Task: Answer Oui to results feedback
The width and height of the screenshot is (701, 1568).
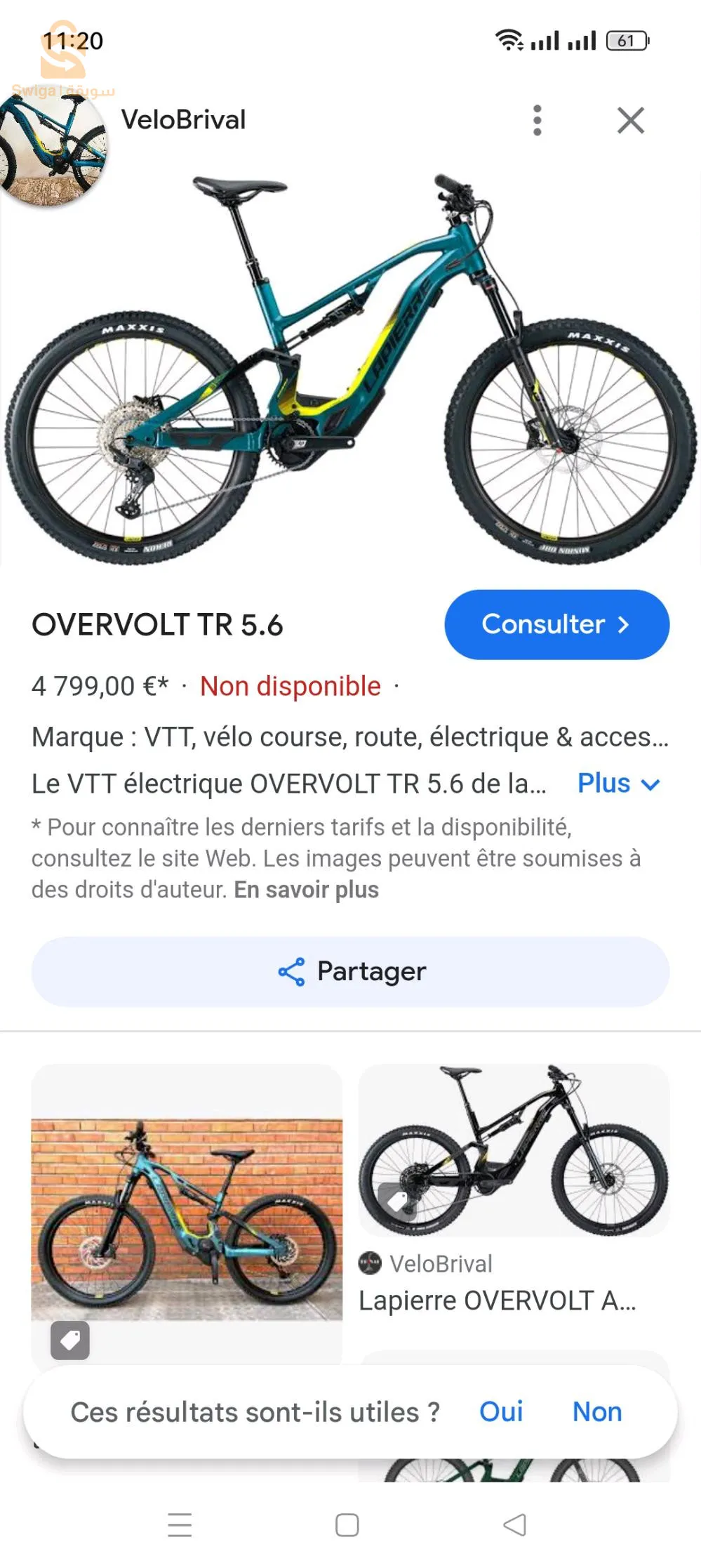Action: 501,1411
